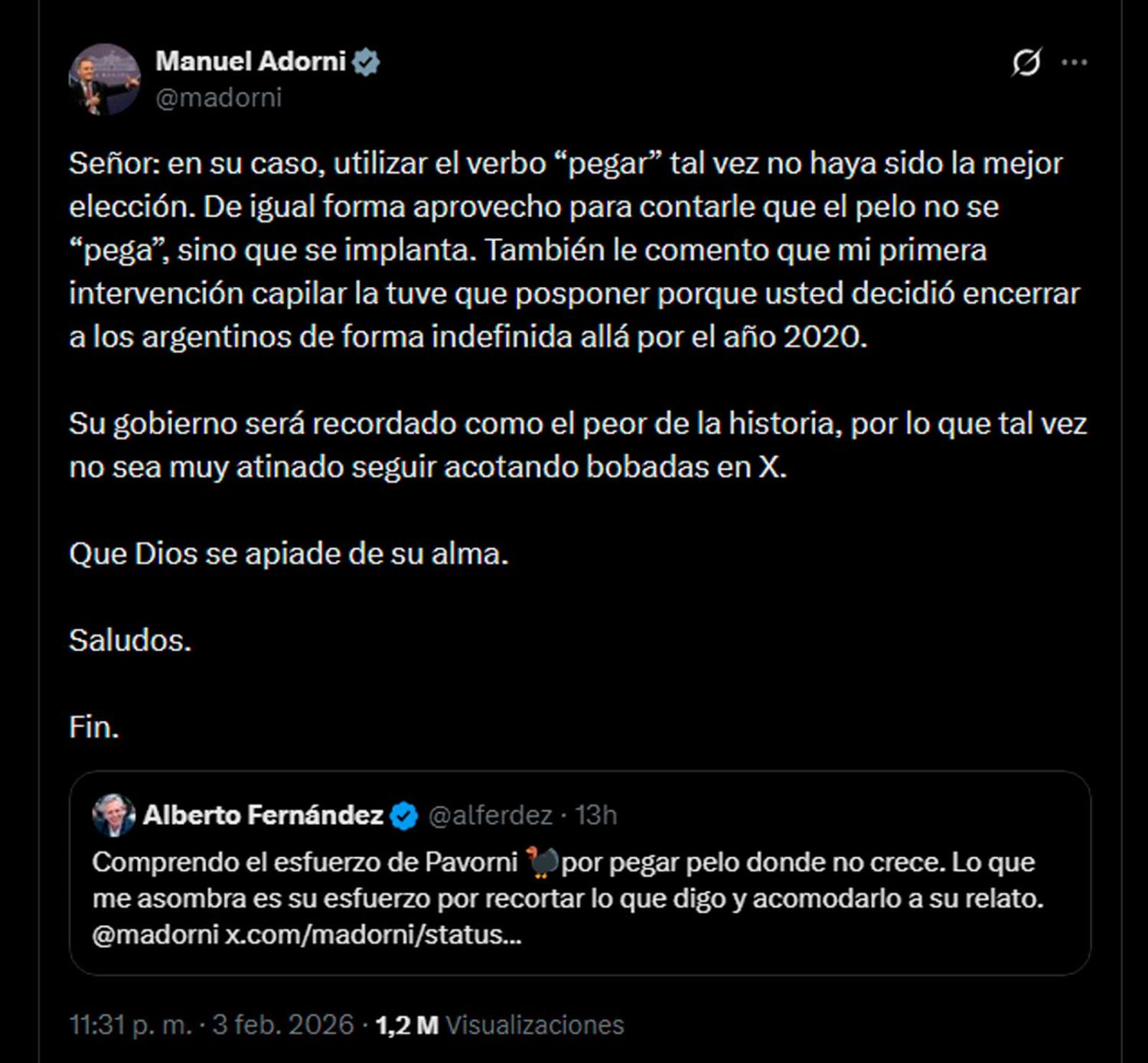Open Manuel Adorni's profile name
The height and width of the screenshot is (1063, 1148).
[251, 61]
